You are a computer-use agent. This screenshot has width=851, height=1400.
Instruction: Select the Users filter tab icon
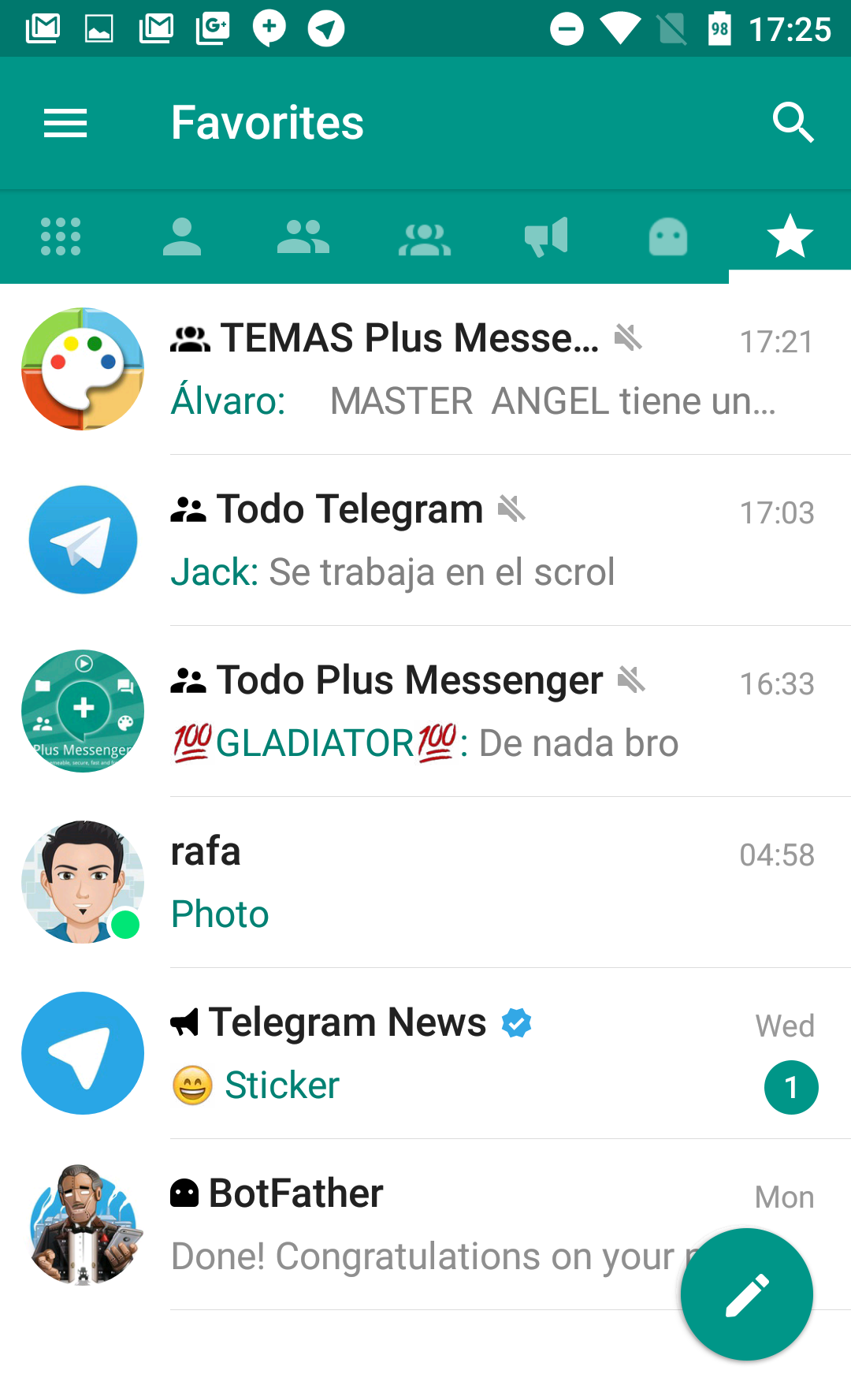tap(182, 236)
